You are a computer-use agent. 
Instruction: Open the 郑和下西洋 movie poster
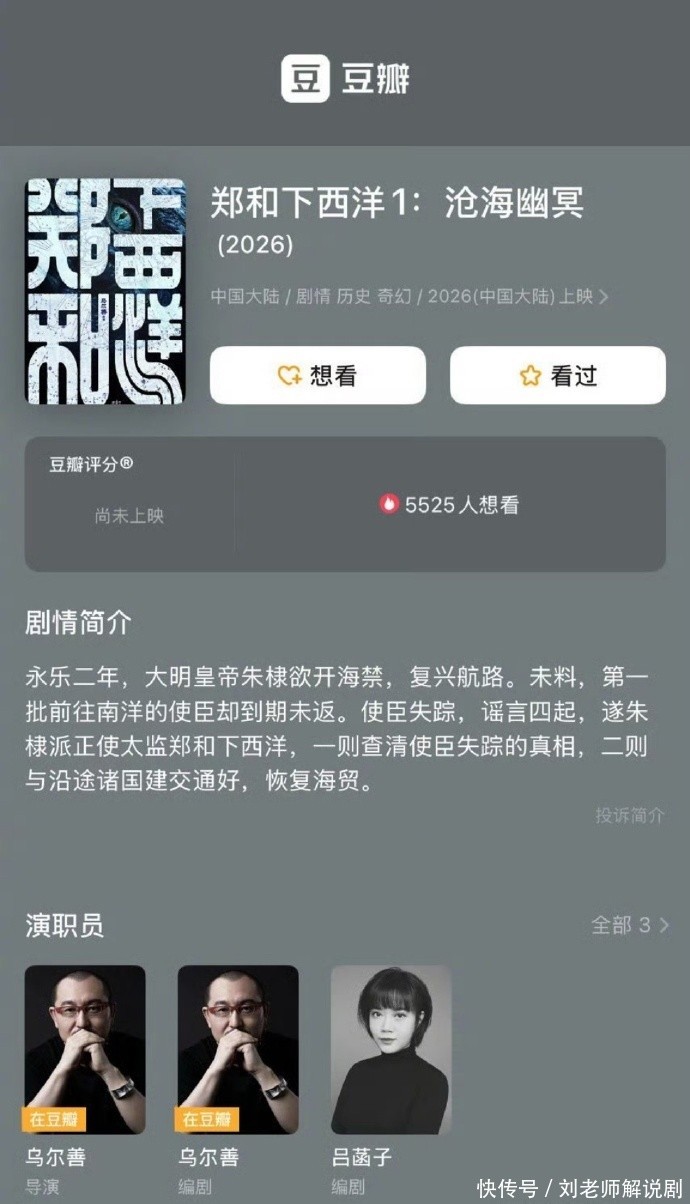click(x=105, y=291)
